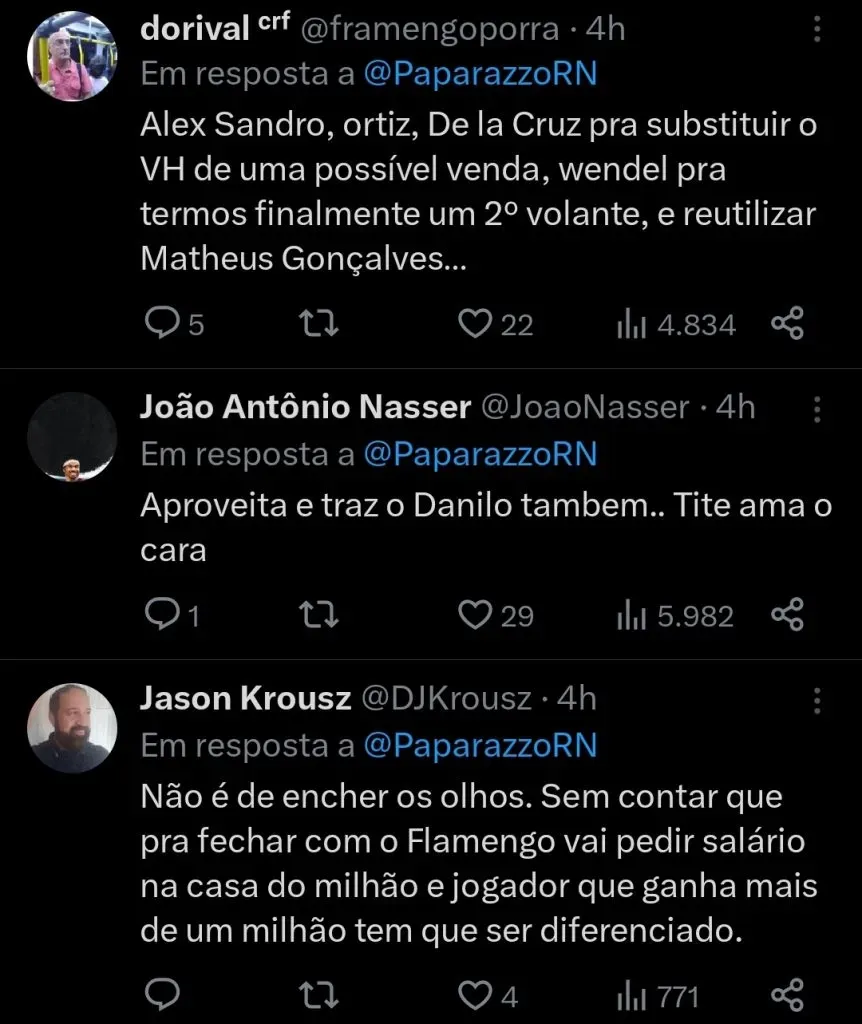Open the reply box for Jason Krousz's tweet
The image size is (862, 1024).
(x=162, y=995)
